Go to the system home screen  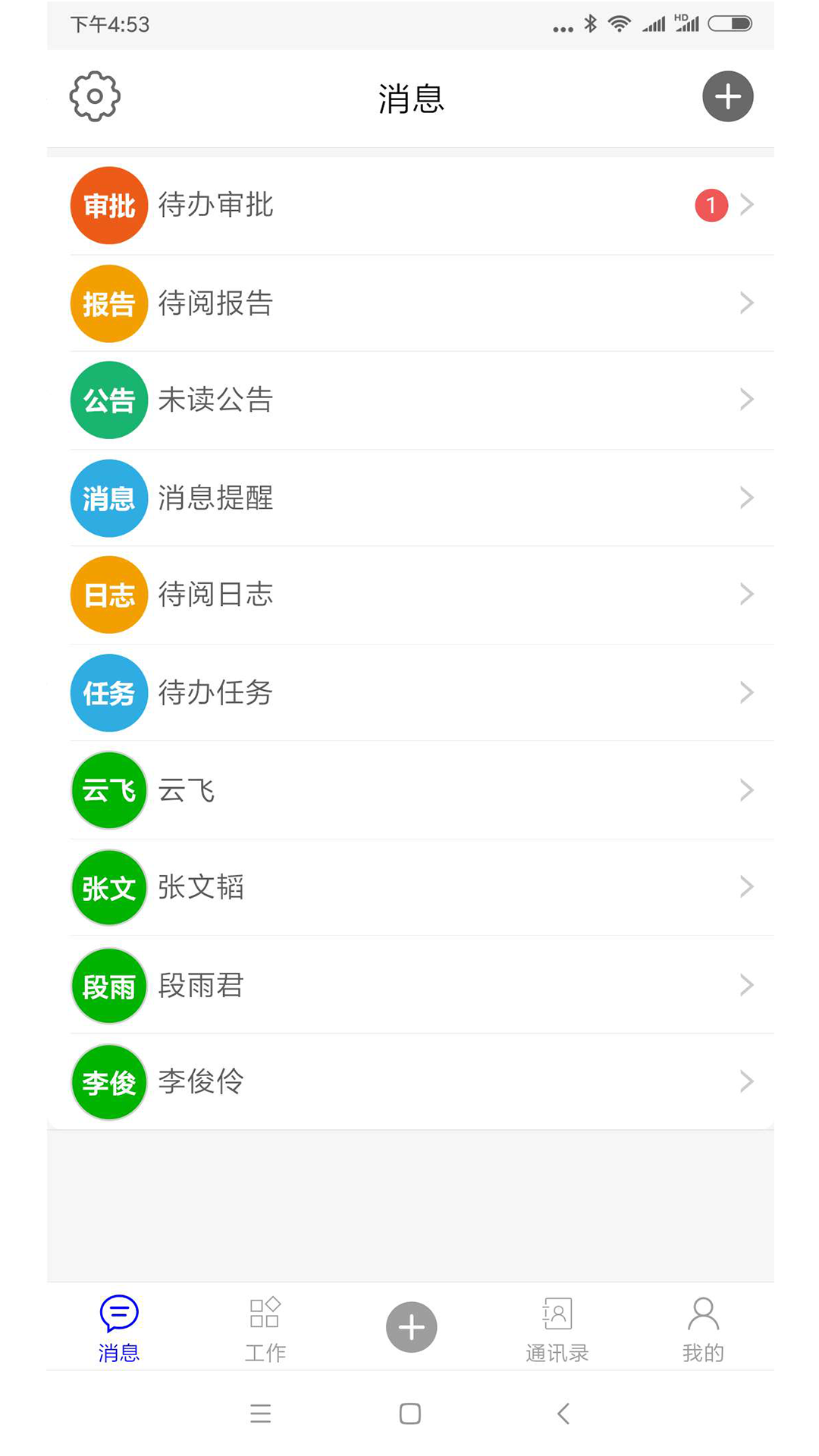pos(410,1414)
